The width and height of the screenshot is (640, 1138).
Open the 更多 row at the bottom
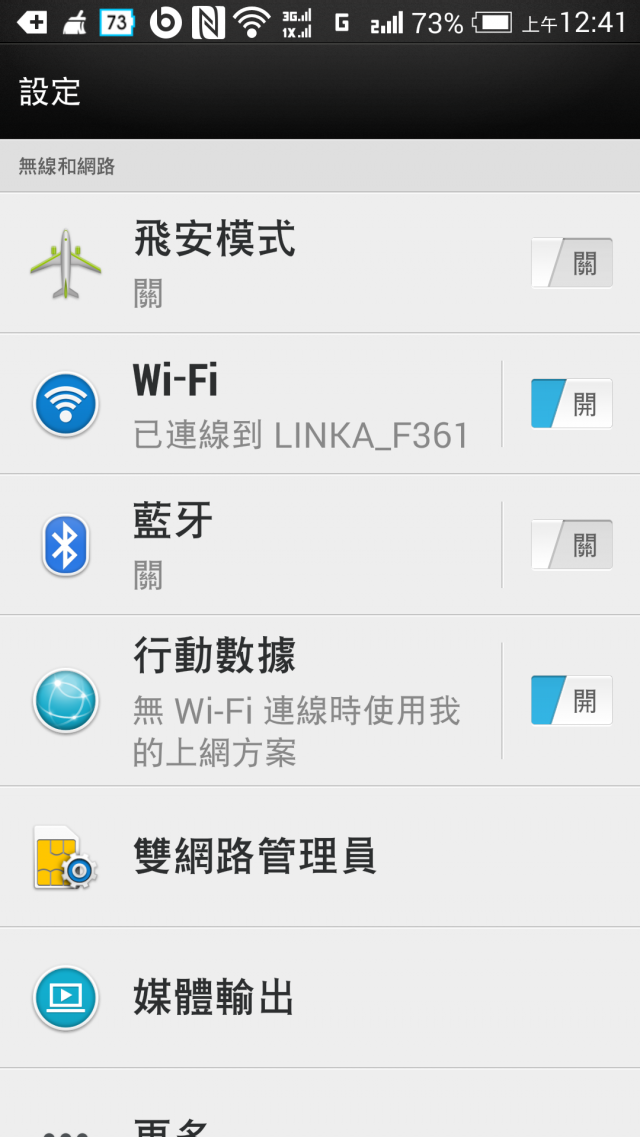click(x=320, y=1103)
